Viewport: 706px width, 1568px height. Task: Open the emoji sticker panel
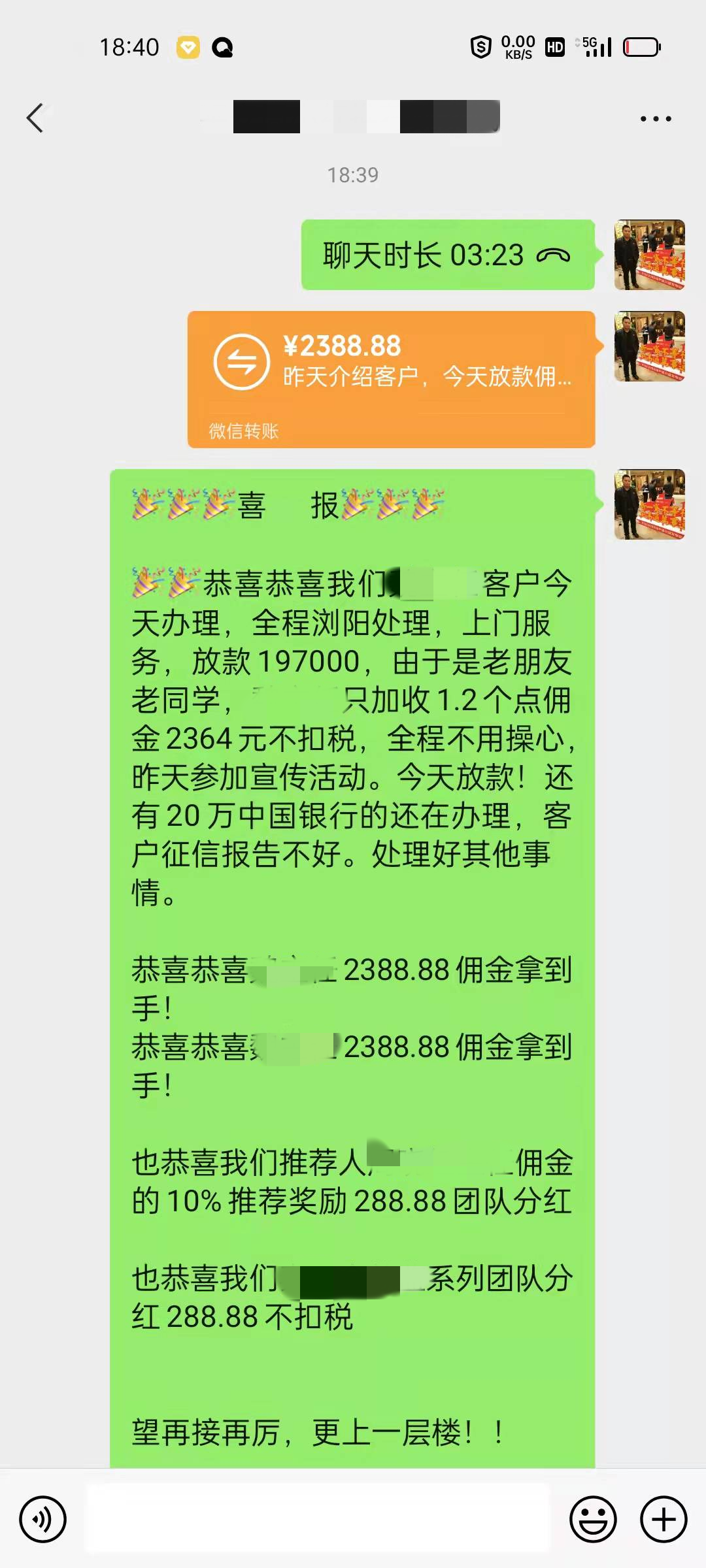click(593, 1519)
